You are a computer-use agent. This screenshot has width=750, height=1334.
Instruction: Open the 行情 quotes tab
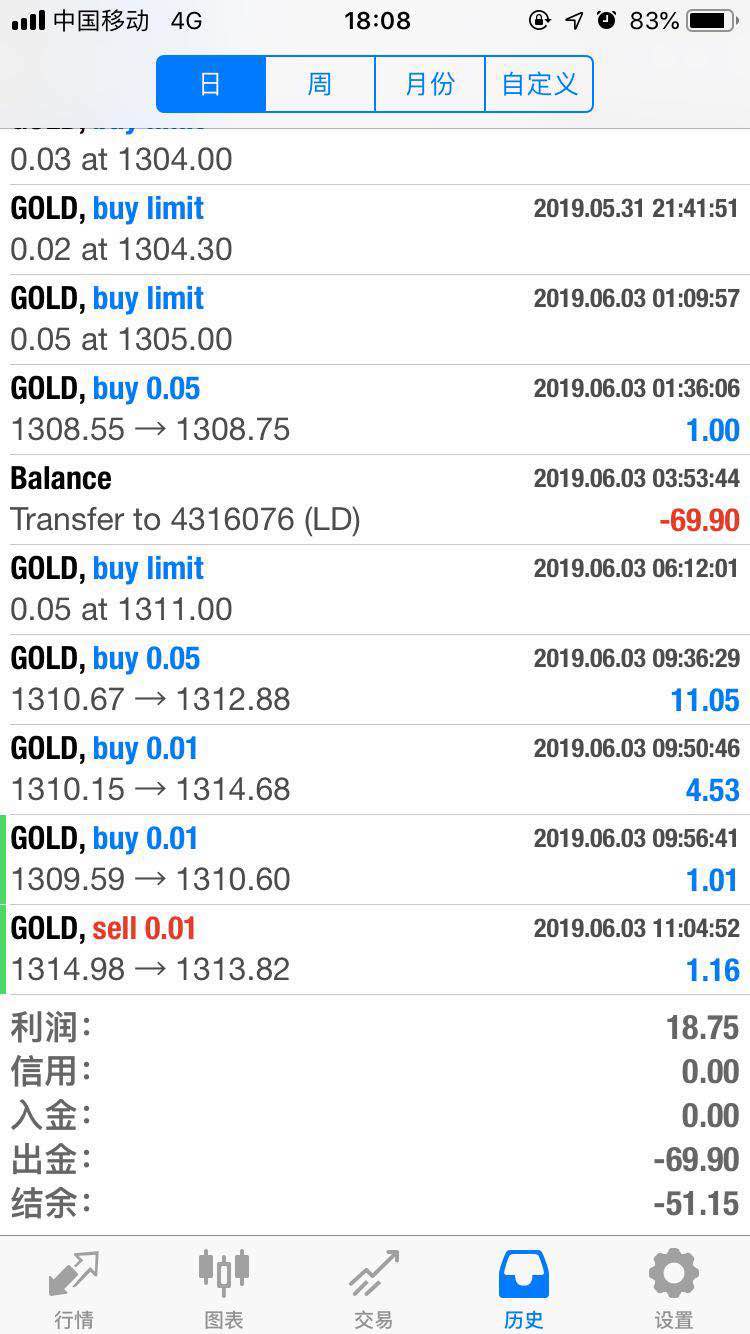(74, 1288)
